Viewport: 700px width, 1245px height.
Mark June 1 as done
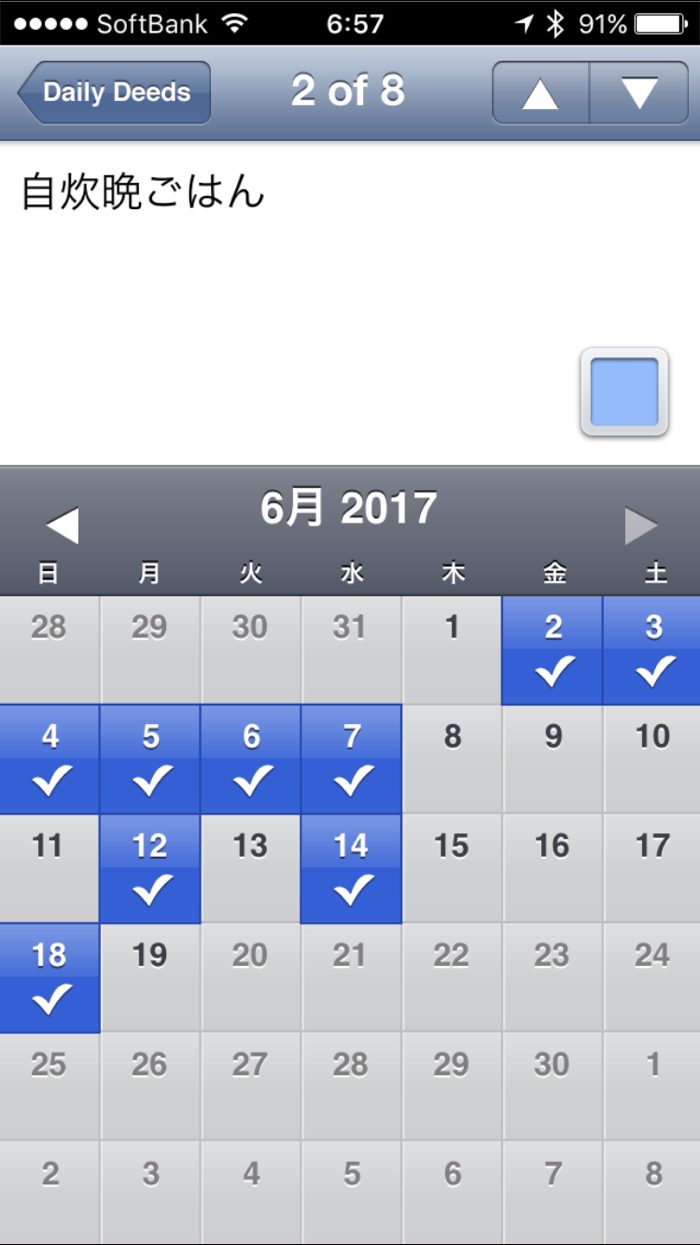(x=452, y=650)
